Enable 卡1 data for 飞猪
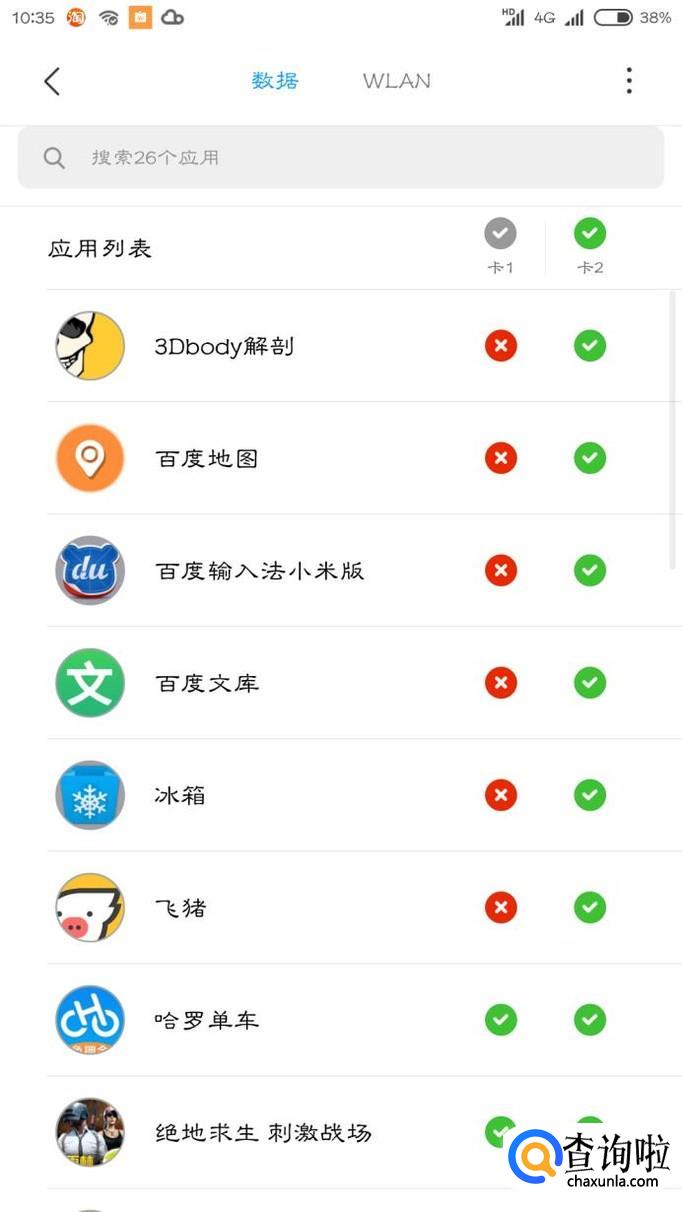Screen dimensions: 682x1212 pyautogui.click(x=501, y=908)
